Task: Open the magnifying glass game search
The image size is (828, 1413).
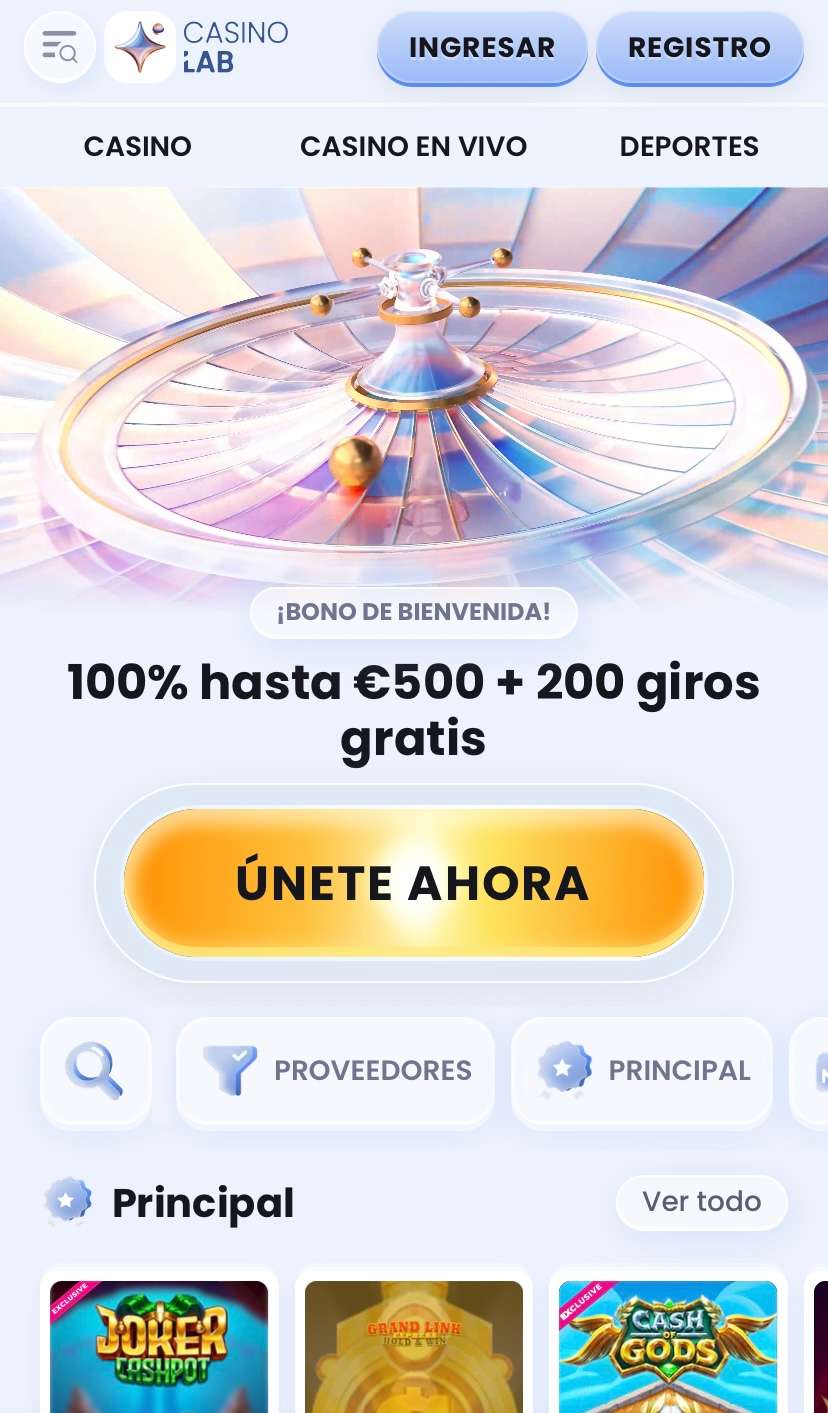Action: [x=95, y=1071]
